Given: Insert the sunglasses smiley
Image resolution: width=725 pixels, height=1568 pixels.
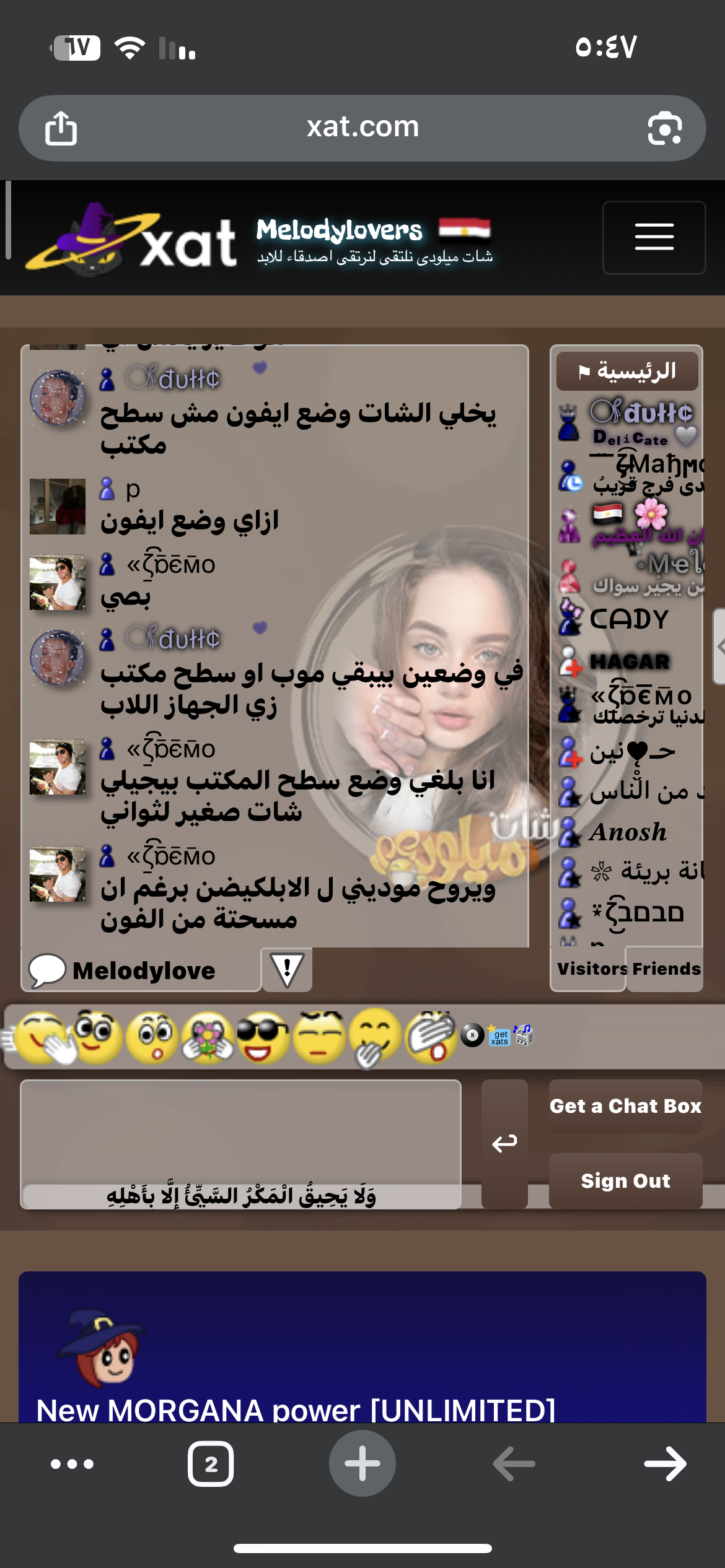Looking at the screenshot, I should pyautogui.click(x=263, y=1036).
